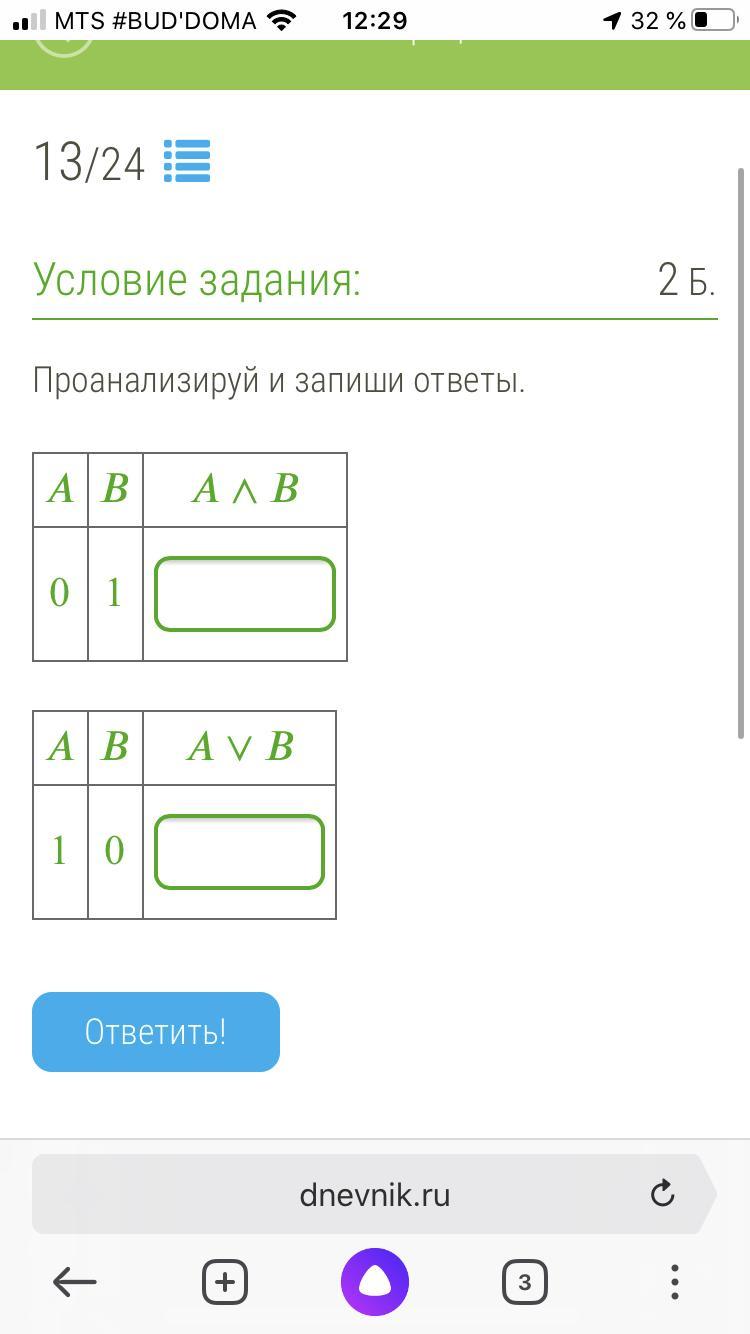
Task: Open the dnevnik.ru address bar
Action: pyautogui.click(x=374, y=1194)
